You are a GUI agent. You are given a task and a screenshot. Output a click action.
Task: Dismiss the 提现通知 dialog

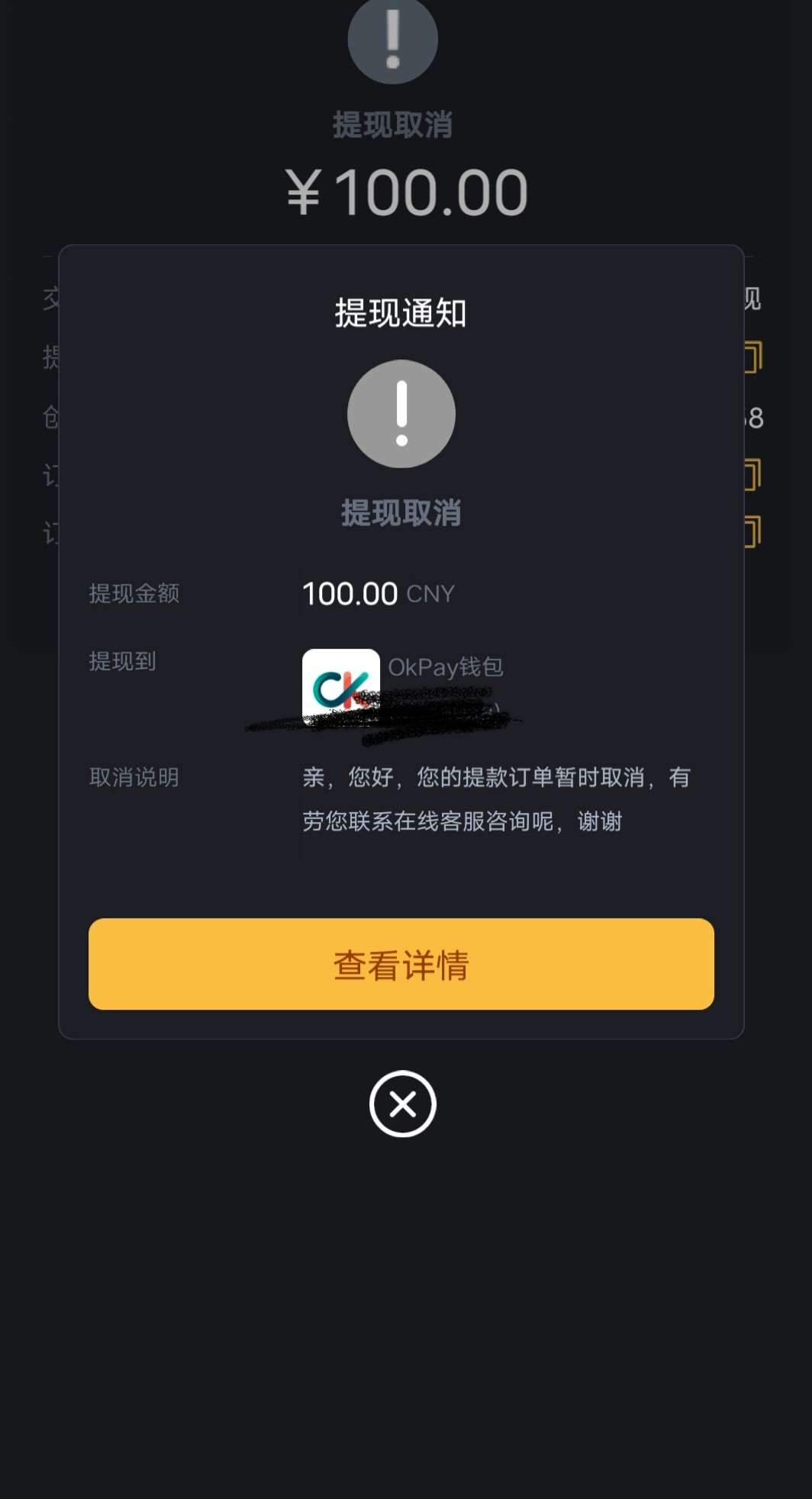(402, 1104)
